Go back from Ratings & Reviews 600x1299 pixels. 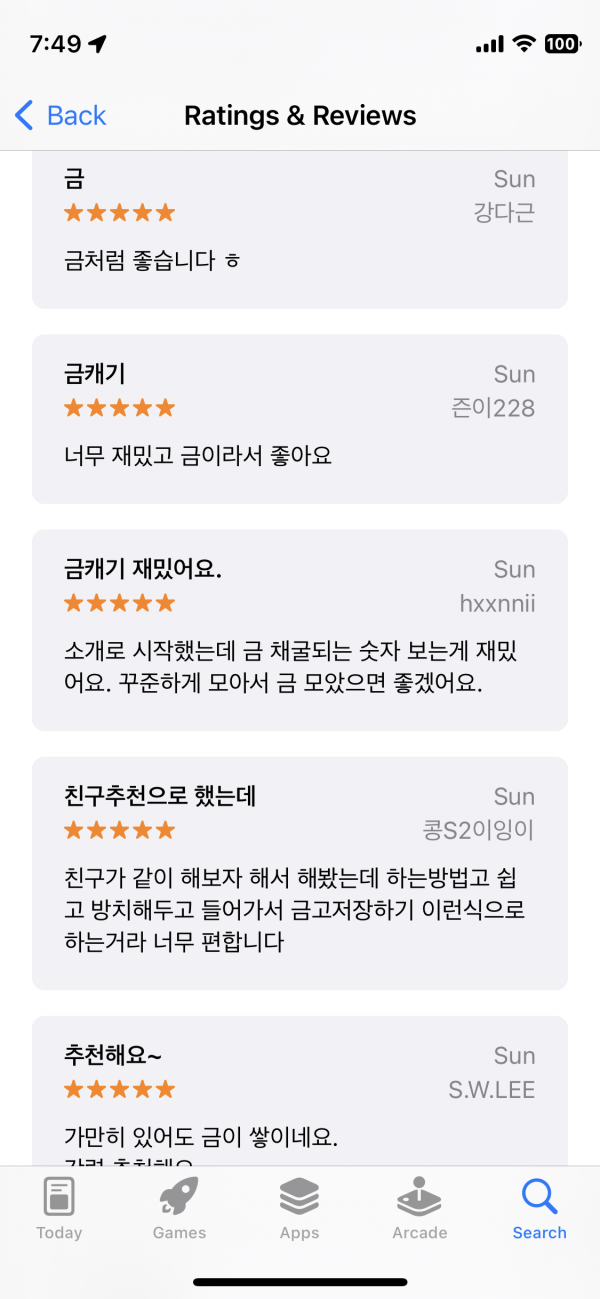(x=60, y=116)
